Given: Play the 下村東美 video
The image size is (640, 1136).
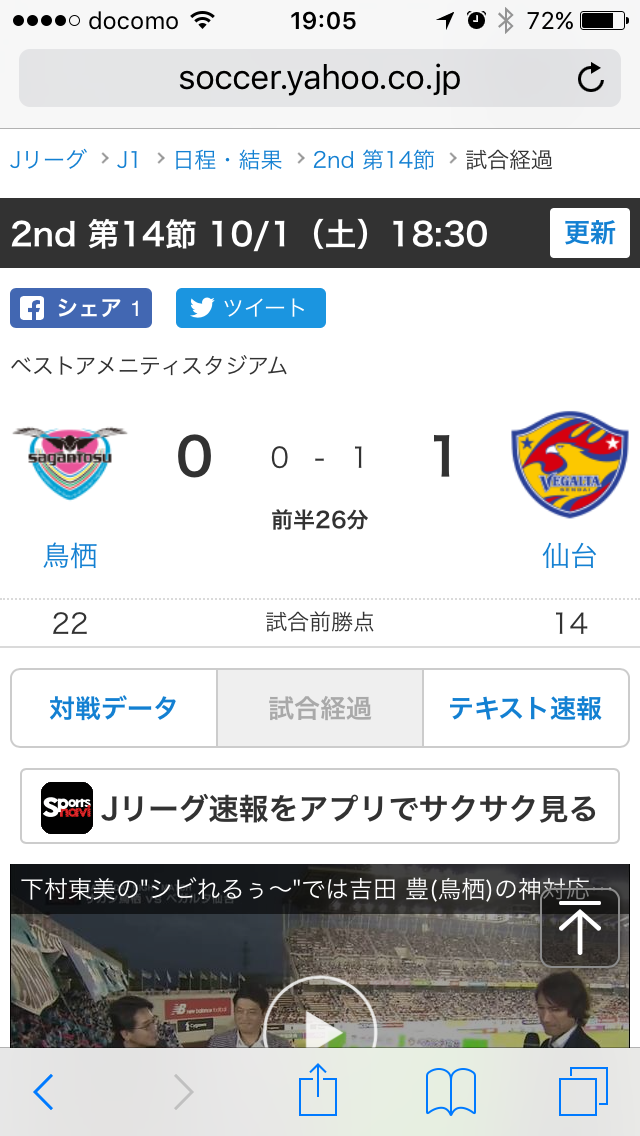Looking at the screenshot, I should pyautogui.click(x=320, y=1020).
